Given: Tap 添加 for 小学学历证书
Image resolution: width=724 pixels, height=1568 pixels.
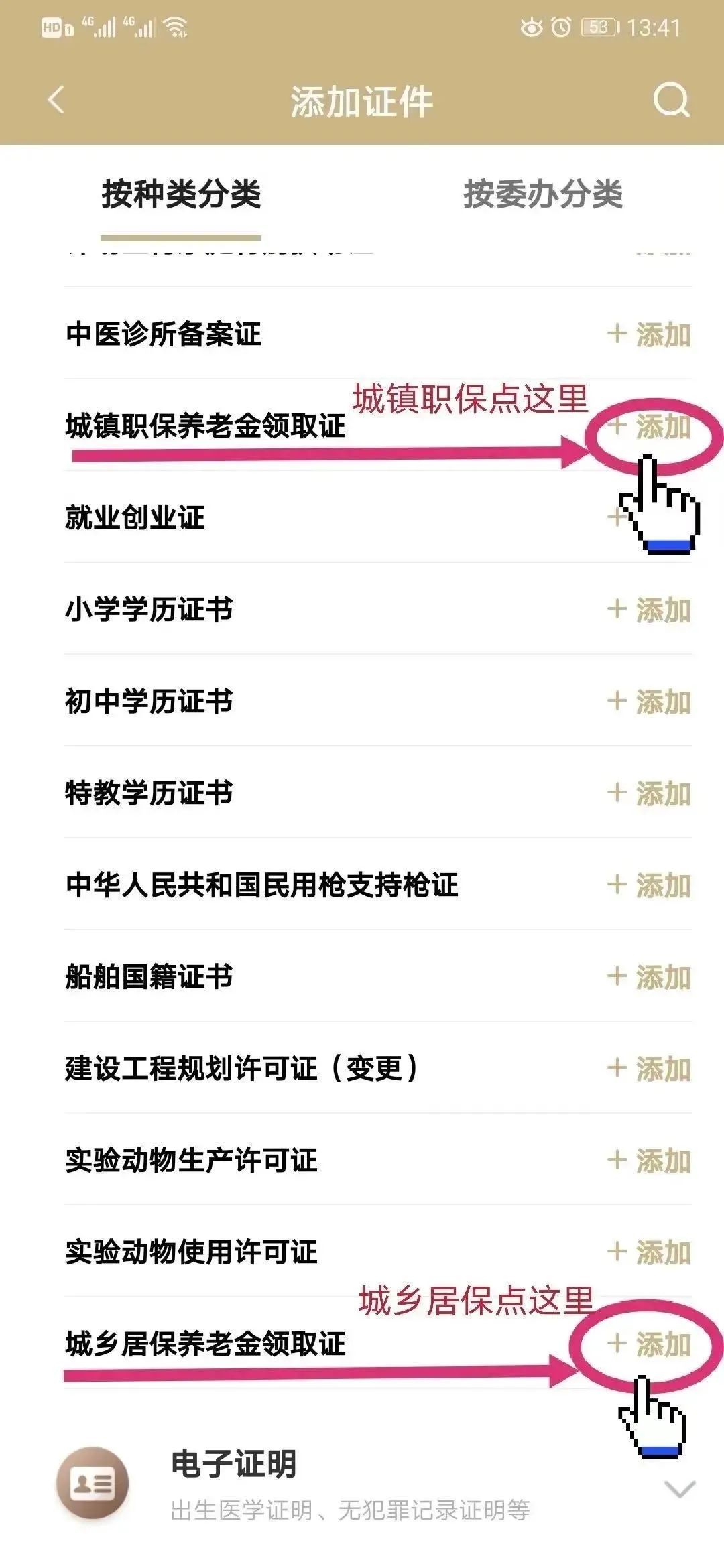Looking at the screenshot, I should pos(649,610).
